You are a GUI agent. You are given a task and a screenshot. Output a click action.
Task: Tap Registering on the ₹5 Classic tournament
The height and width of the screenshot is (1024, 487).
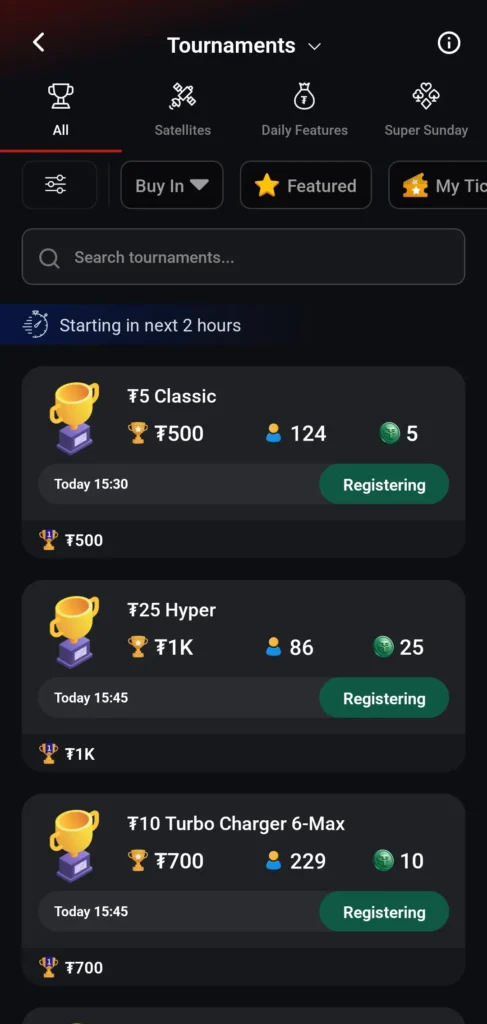coord(384,485)
